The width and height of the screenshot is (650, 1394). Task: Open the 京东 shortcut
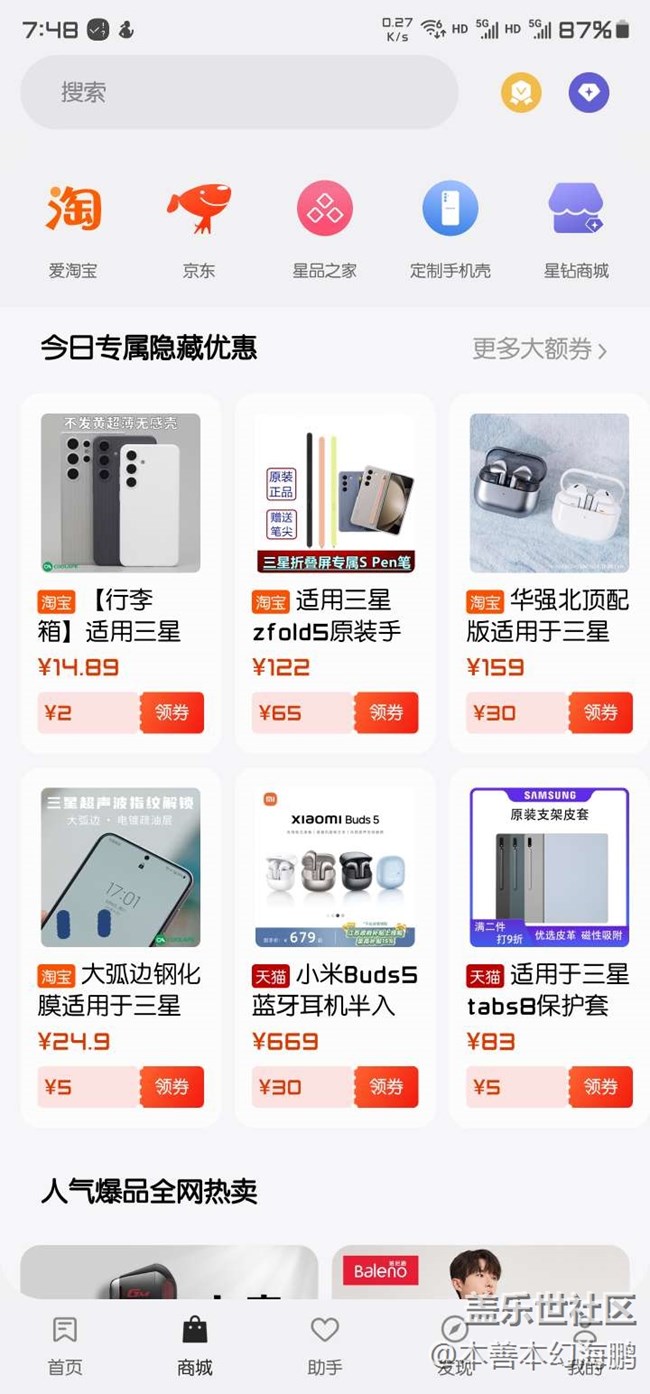(198, 230)
